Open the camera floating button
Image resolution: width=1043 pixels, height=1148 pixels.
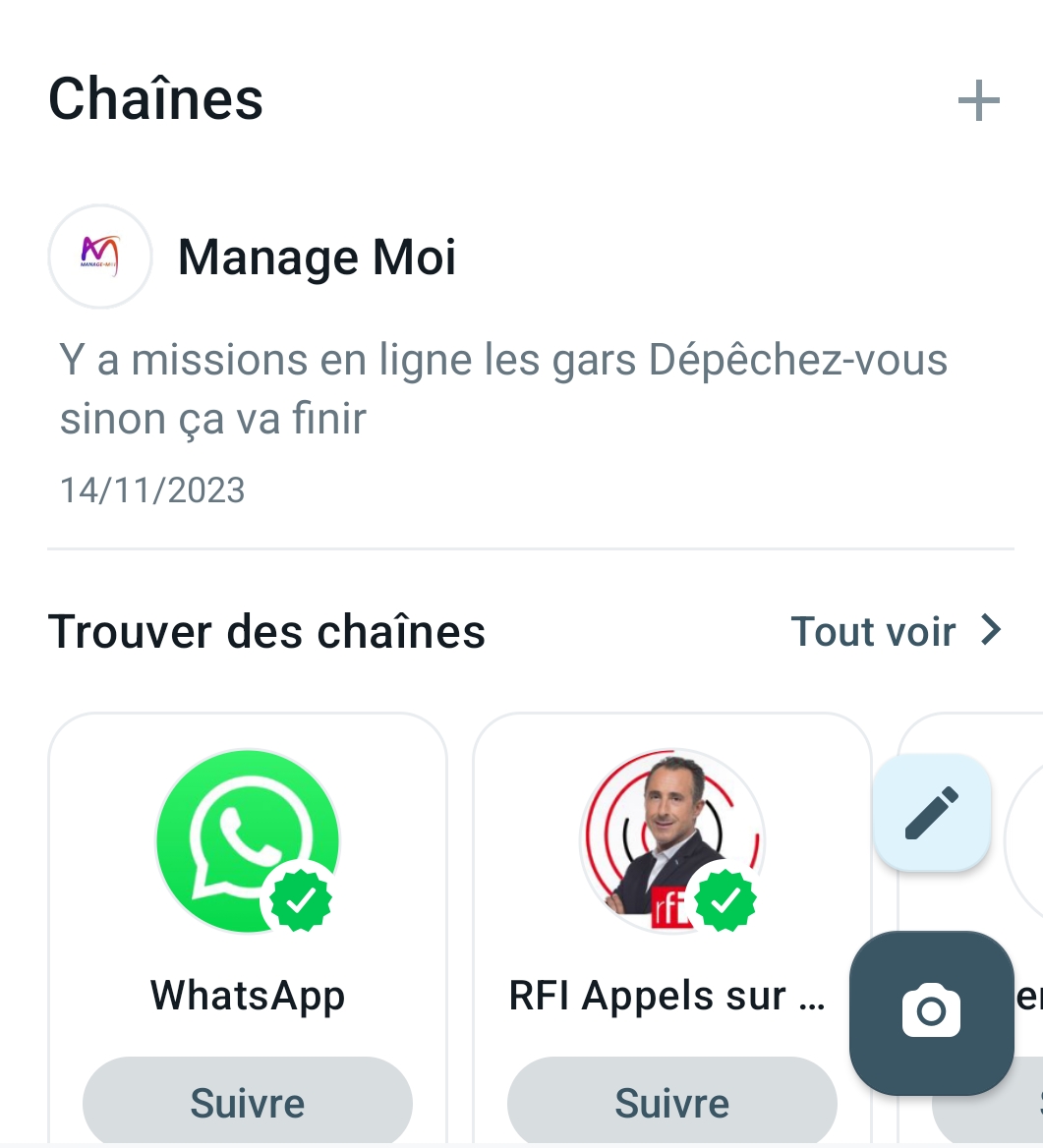(931, 1012)
